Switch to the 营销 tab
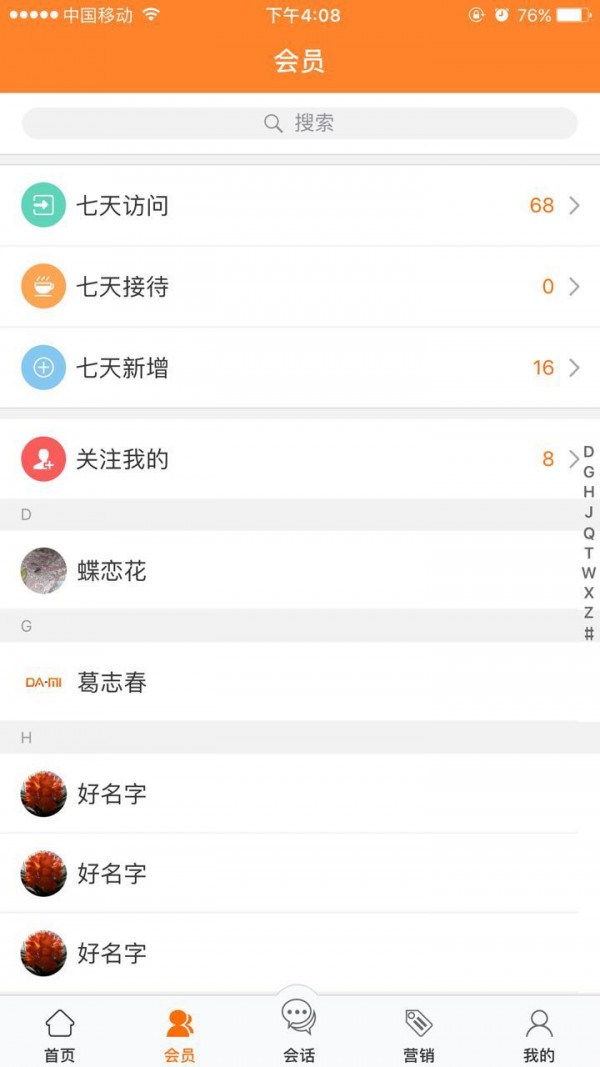Screen dimensions: 600x1067 419,1035
